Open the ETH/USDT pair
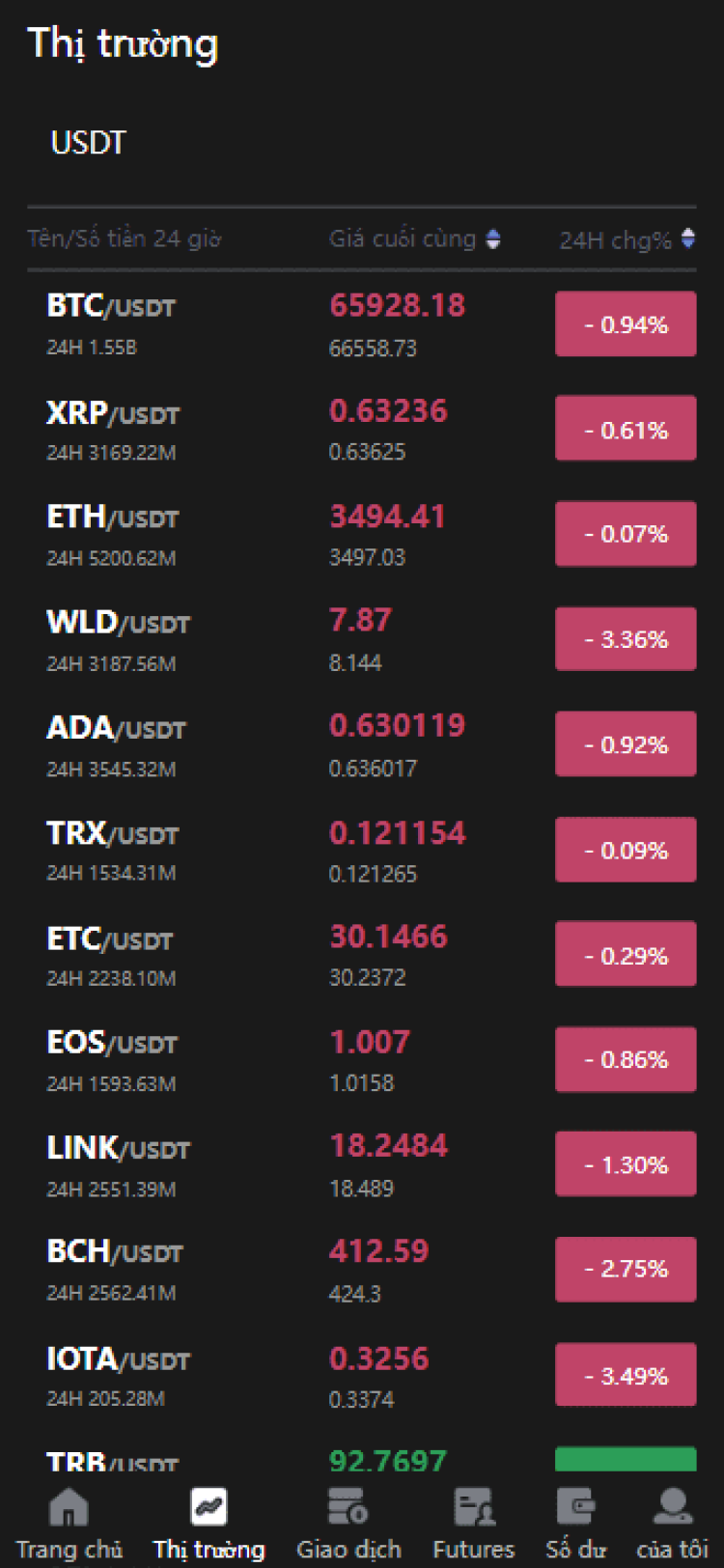724x1568 pixels. (x=362, y=535)
